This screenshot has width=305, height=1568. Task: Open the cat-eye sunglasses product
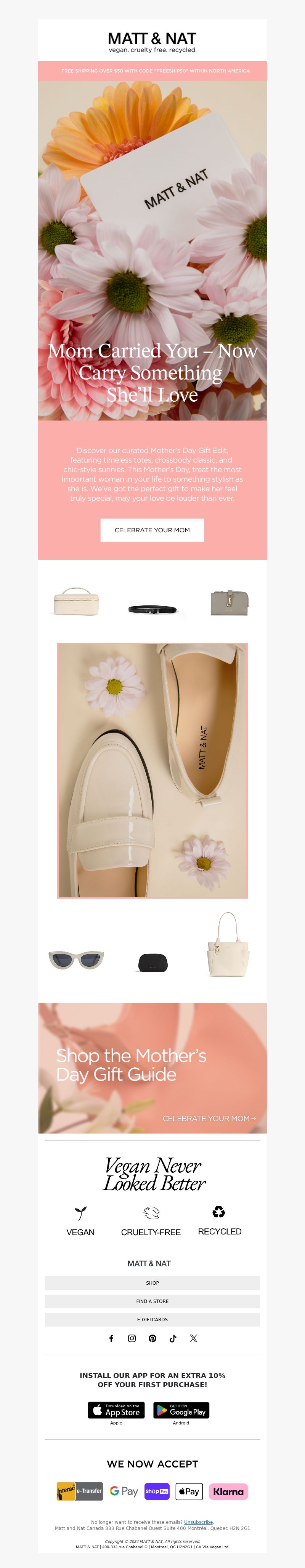(76, 960)
